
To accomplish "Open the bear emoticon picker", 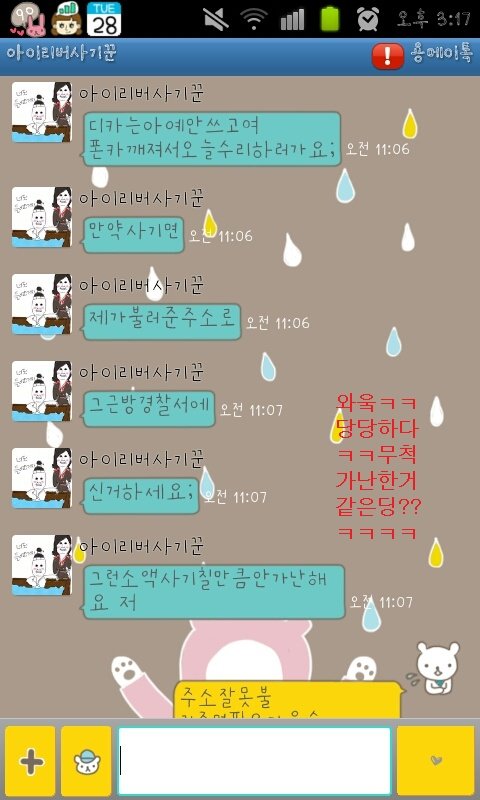I will tap(86, 761).
